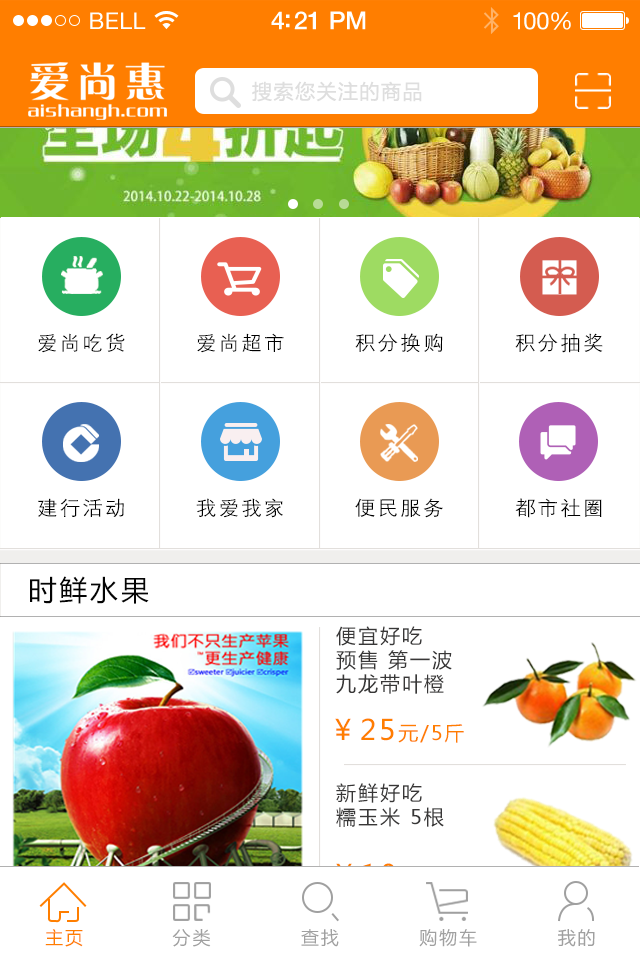Open the 糯玉米 5根 corn product
The height and width of the screenshot is (960, 640).
[480, 818]
